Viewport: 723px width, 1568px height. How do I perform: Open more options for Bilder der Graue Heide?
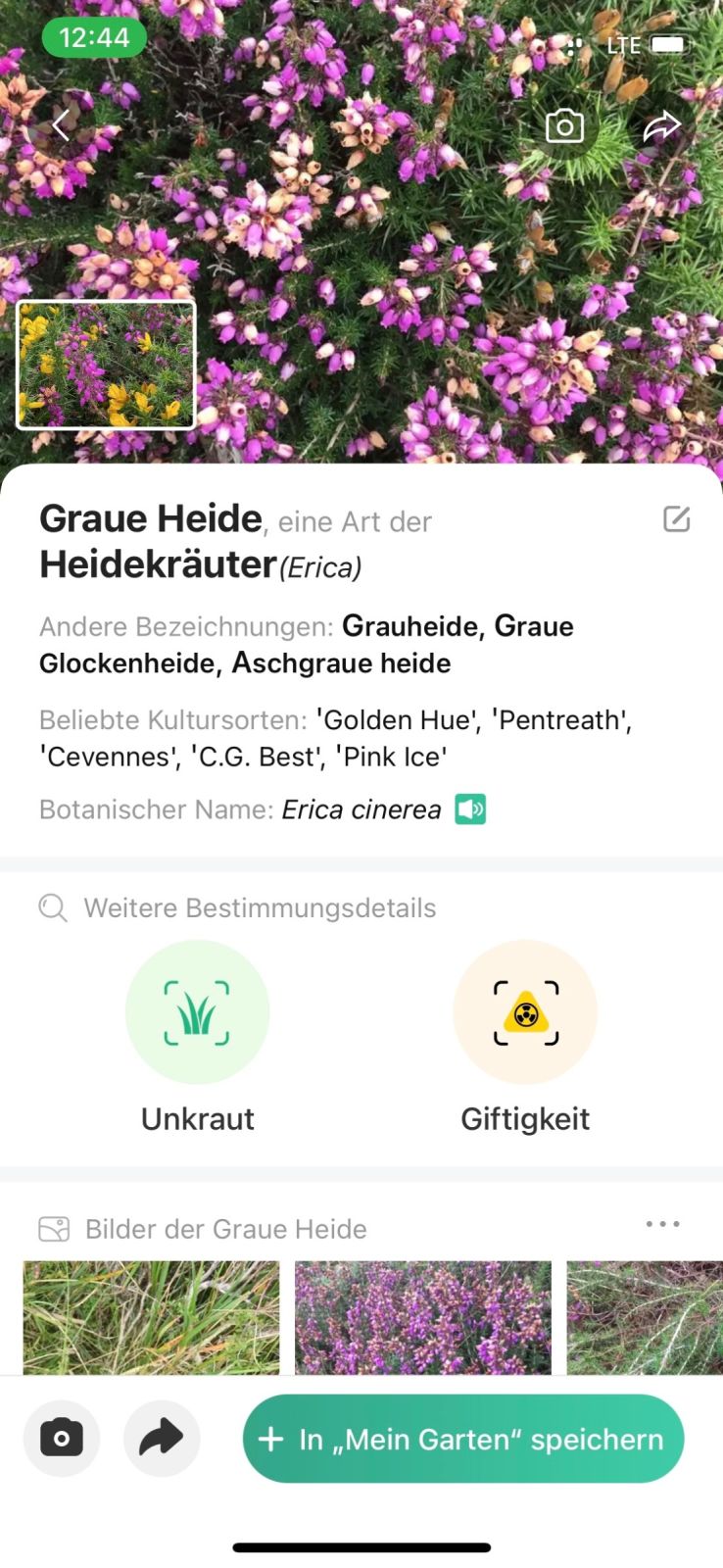662,1224
